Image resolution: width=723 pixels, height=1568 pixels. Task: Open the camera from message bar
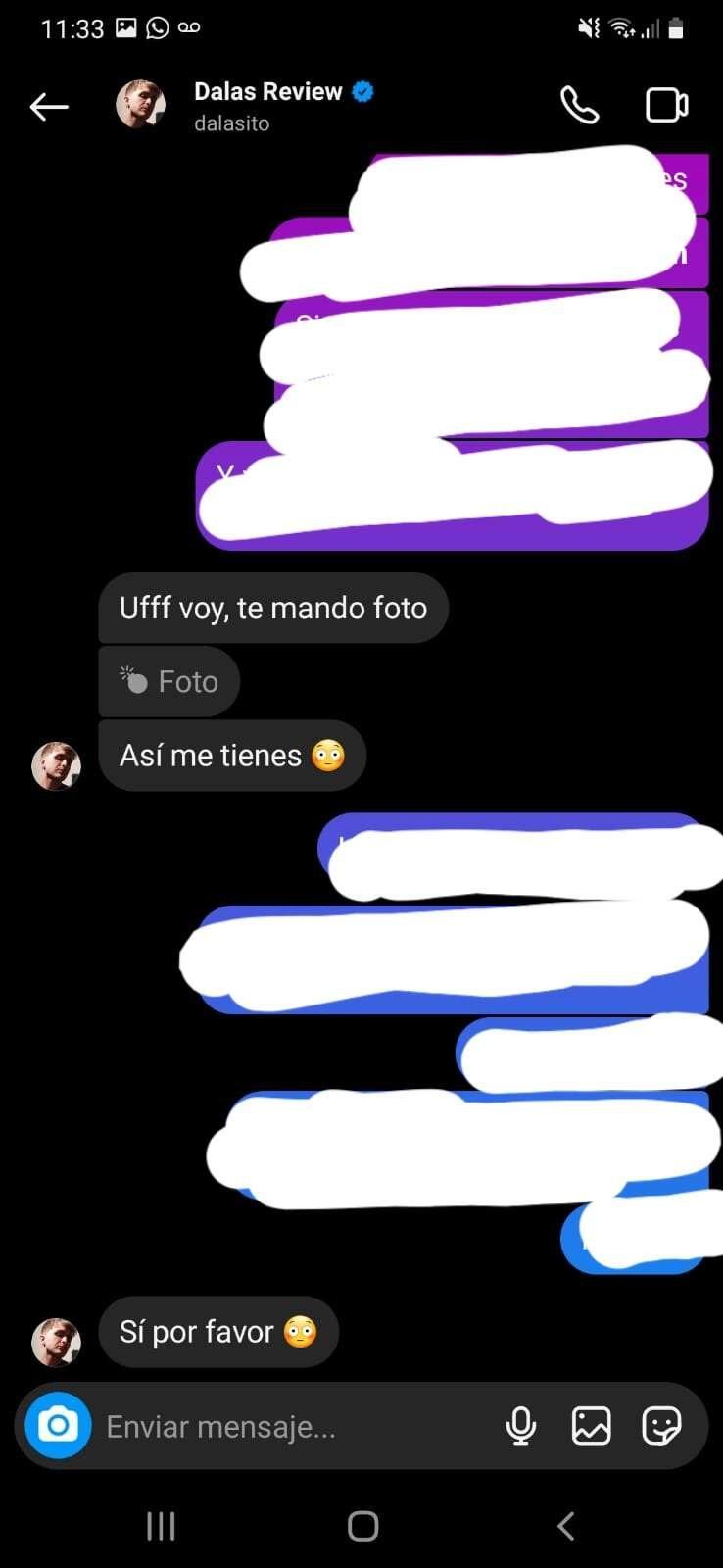click(x=58, y=1425)
